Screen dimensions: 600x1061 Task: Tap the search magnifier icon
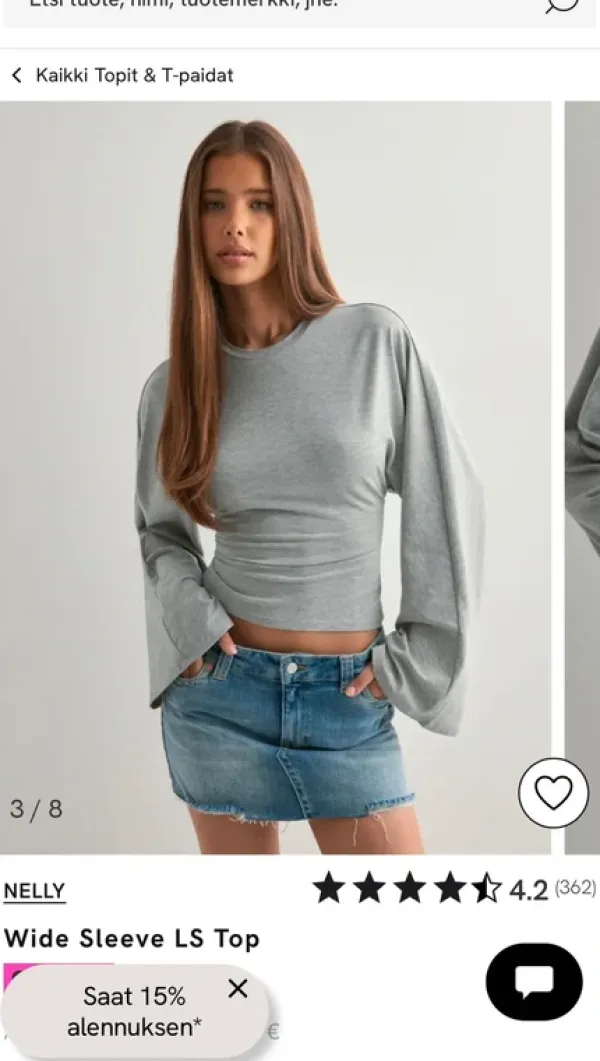(562, 6)
